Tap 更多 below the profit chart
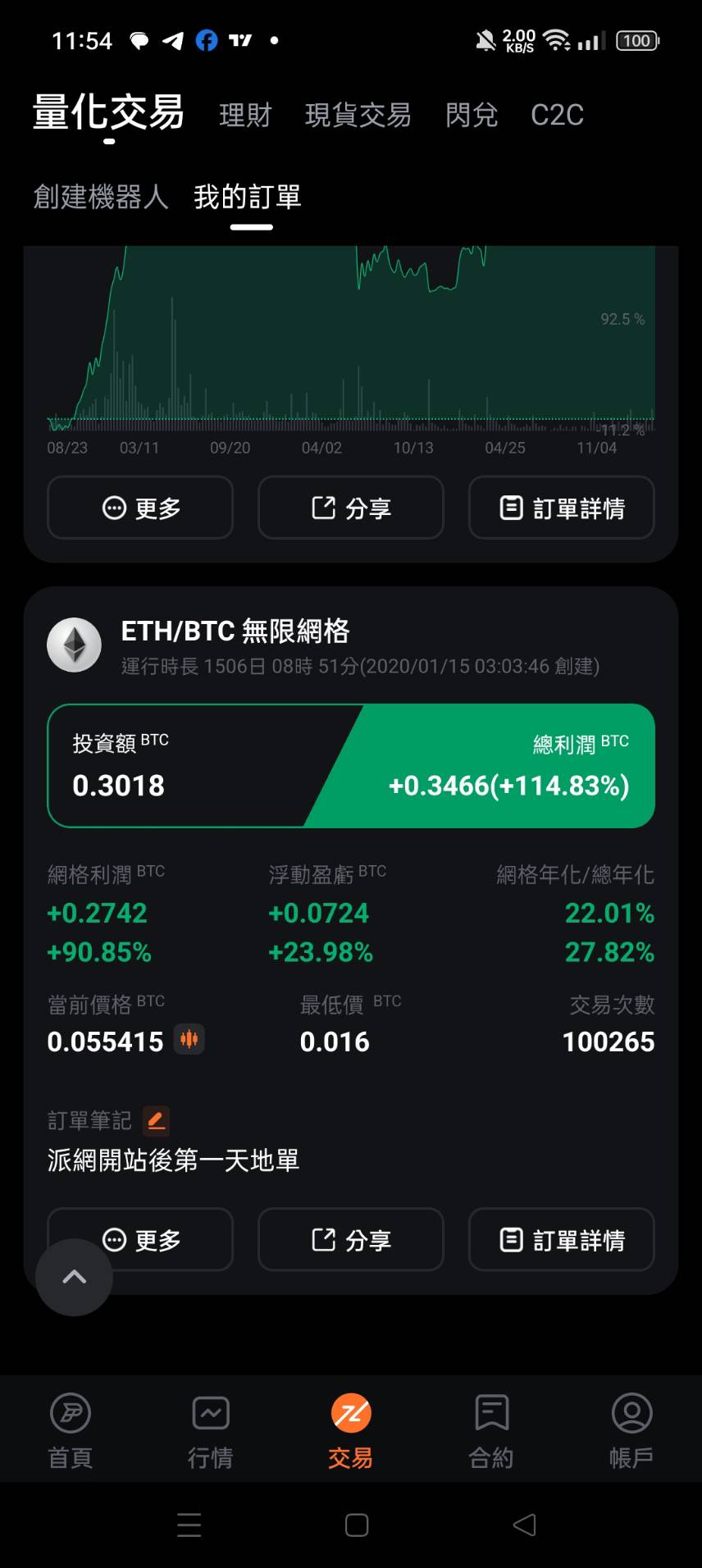 (x=140, y=508)
